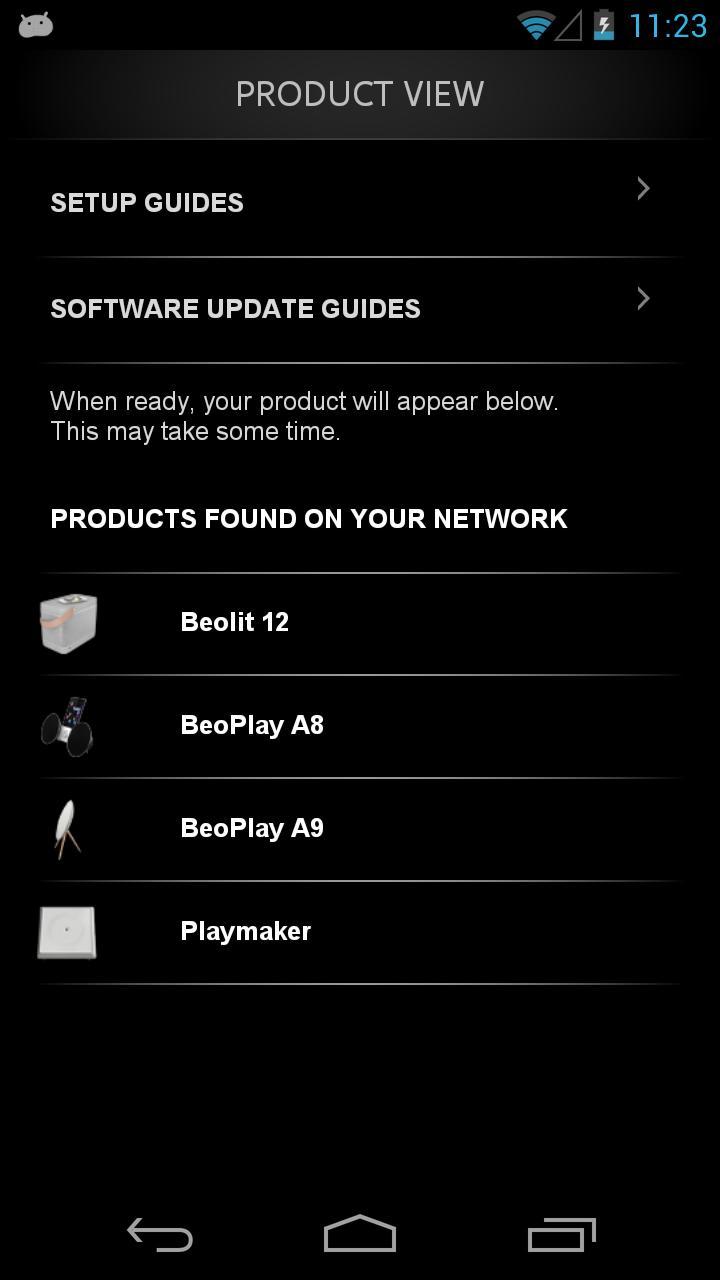Screen dimensions: 720x1280
Task: Tap the Back navigation arrow
Action: 158,1235
